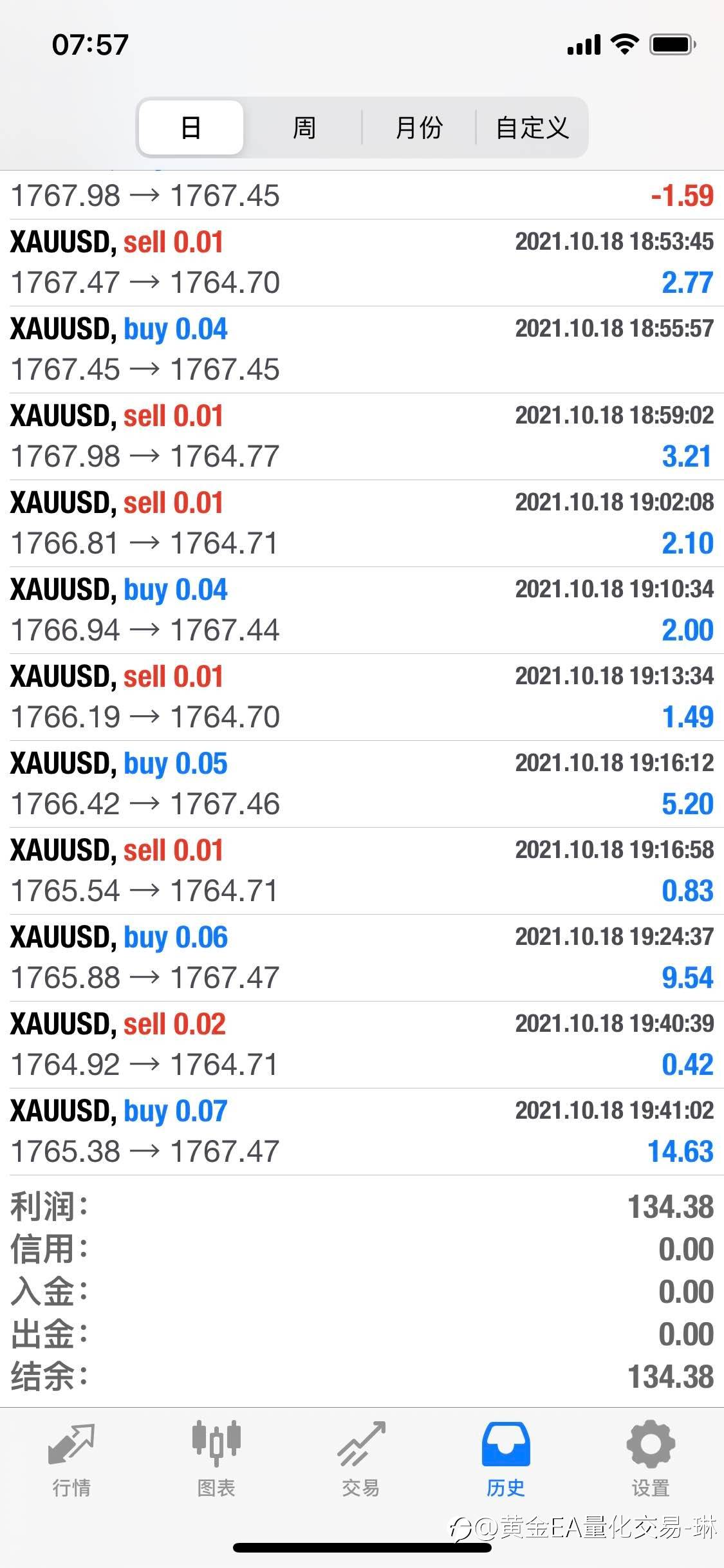Choose the 自定义 custom period

(532, 127)
